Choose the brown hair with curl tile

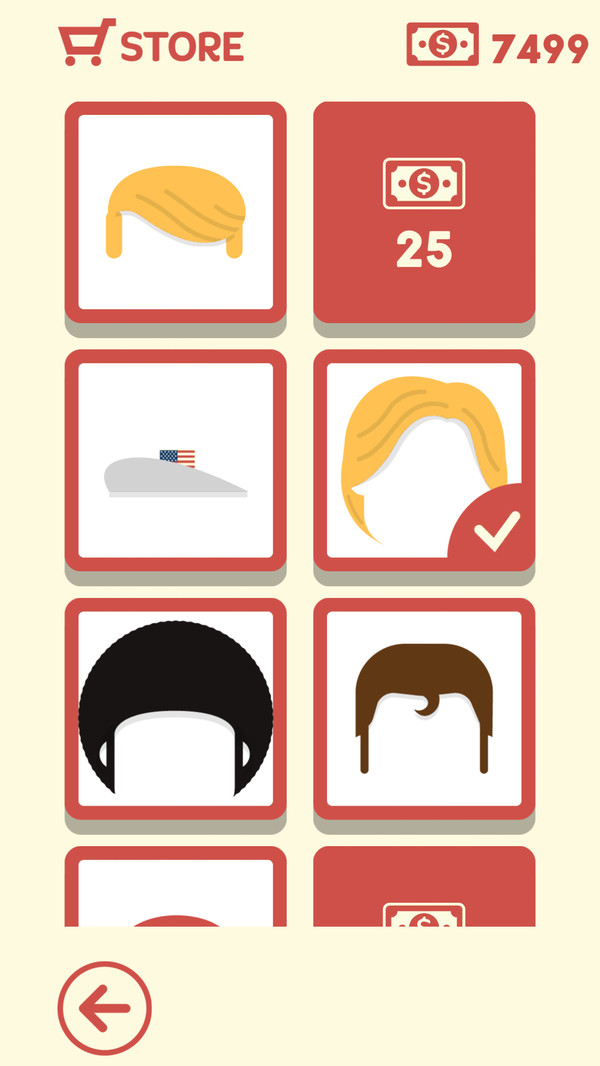(x=424, y=709)
